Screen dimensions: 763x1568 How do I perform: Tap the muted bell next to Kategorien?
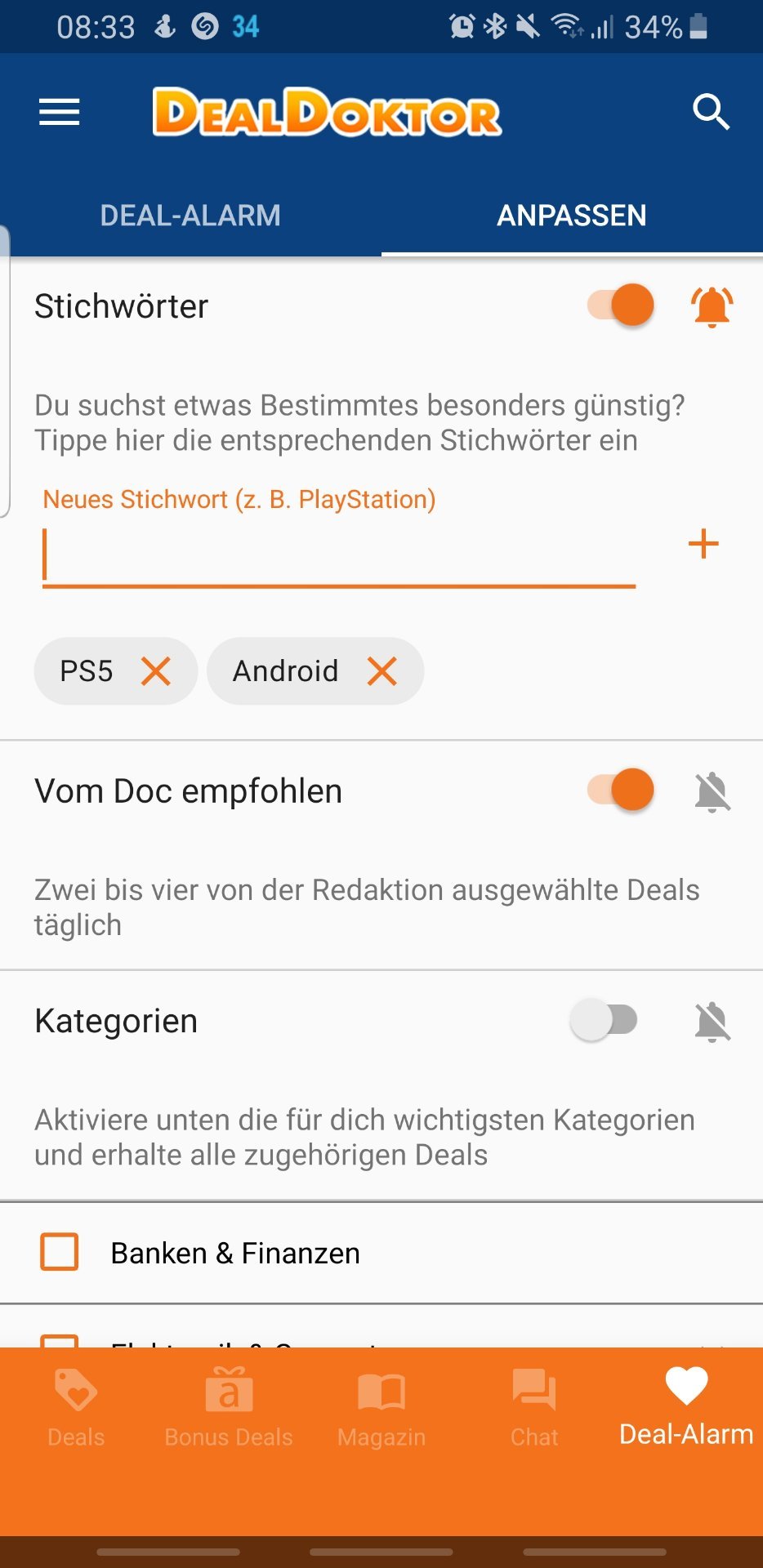pyautogui.click(x=712, y=1022)
